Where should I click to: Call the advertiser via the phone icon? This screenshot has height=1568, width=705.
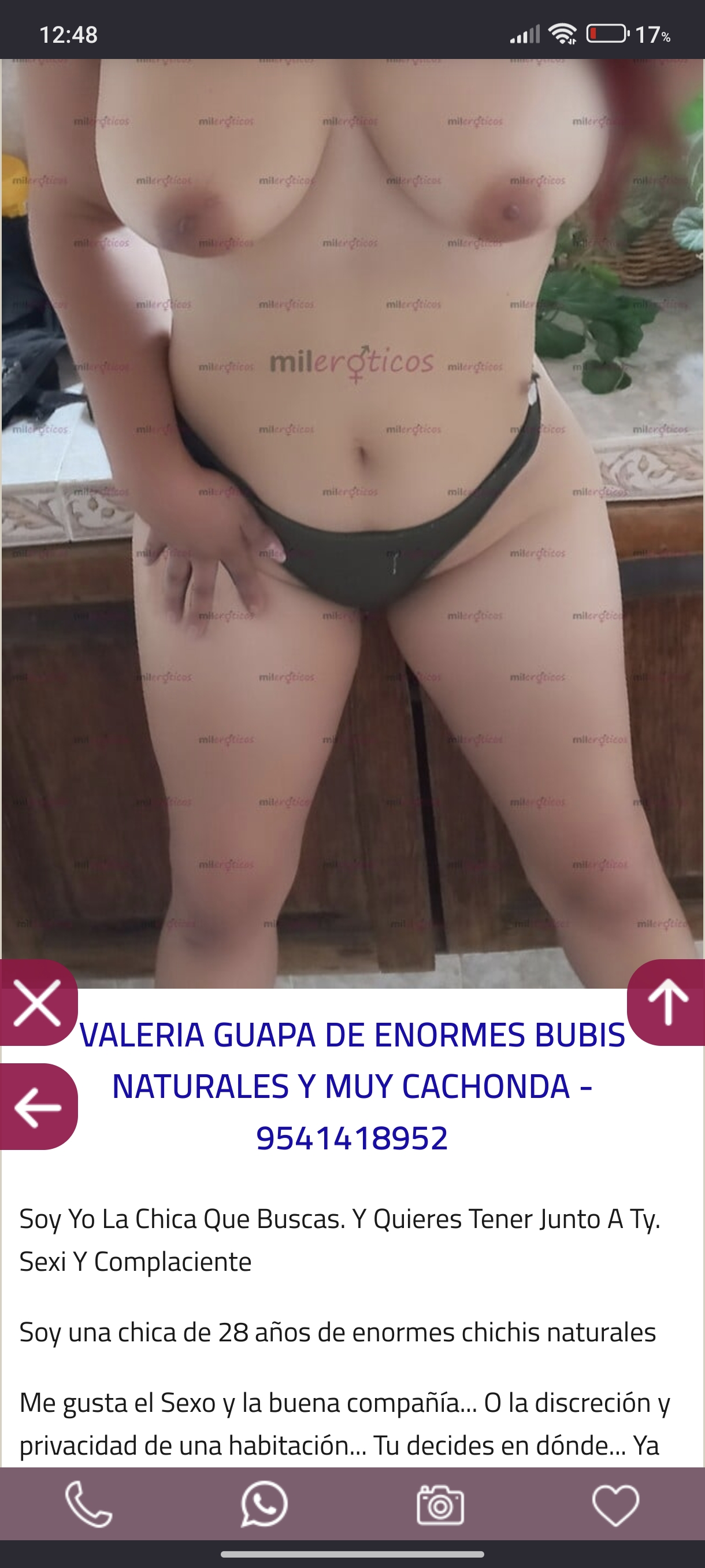pyautogui.click(x=89, y=1504)
